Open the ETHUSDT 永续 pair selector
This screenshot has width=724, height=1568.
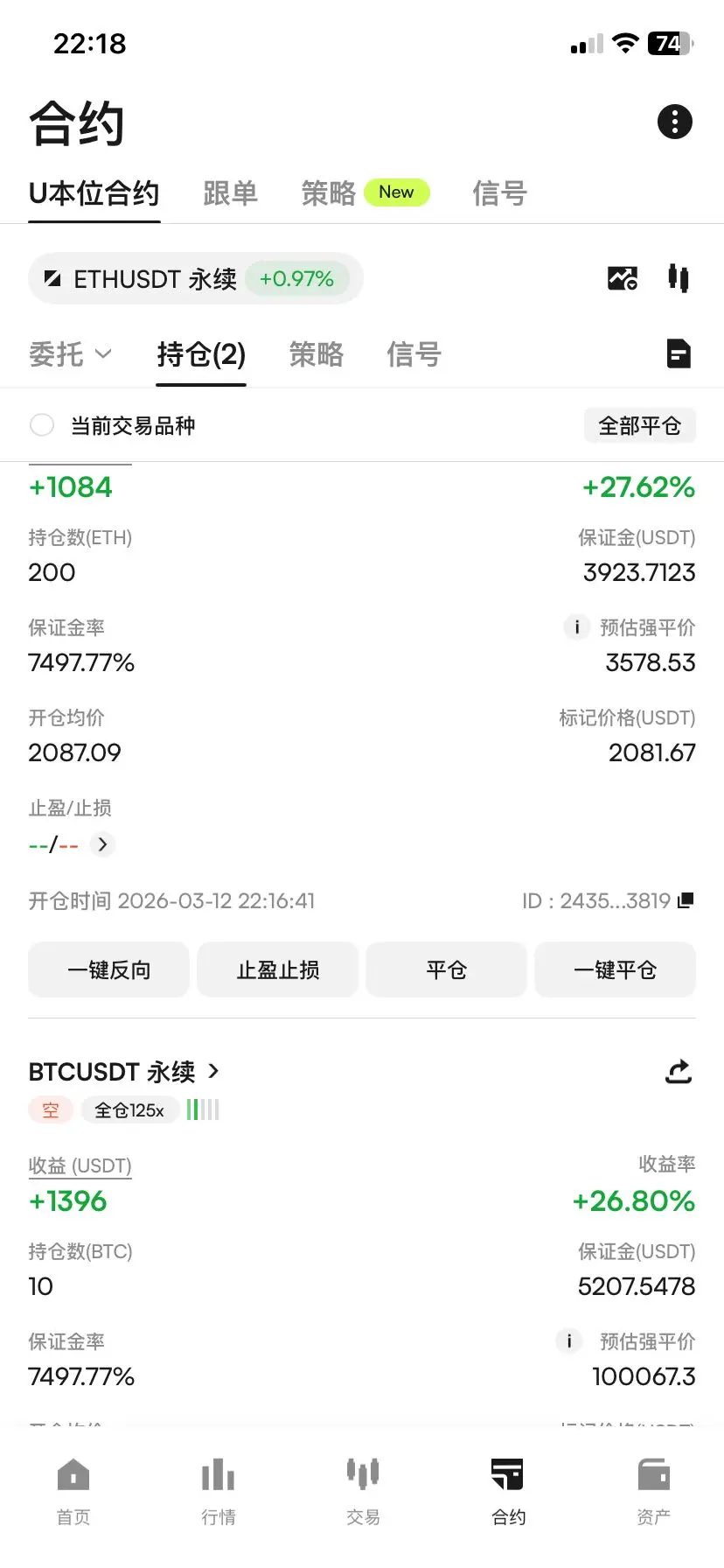coord(195,279)
